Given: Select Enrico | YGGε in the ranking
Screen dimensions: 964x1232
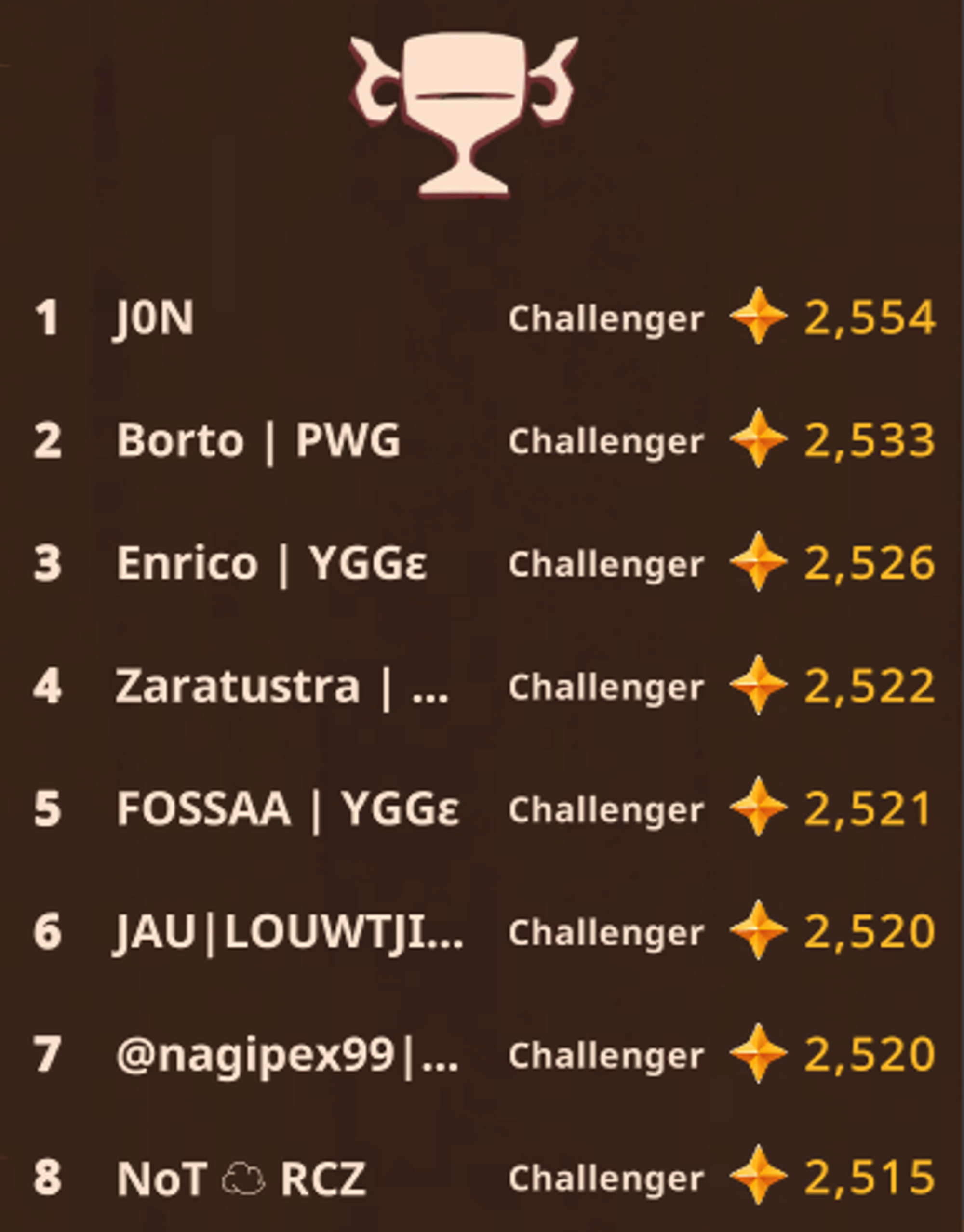Looking at the screenshot, I should 271,563.
